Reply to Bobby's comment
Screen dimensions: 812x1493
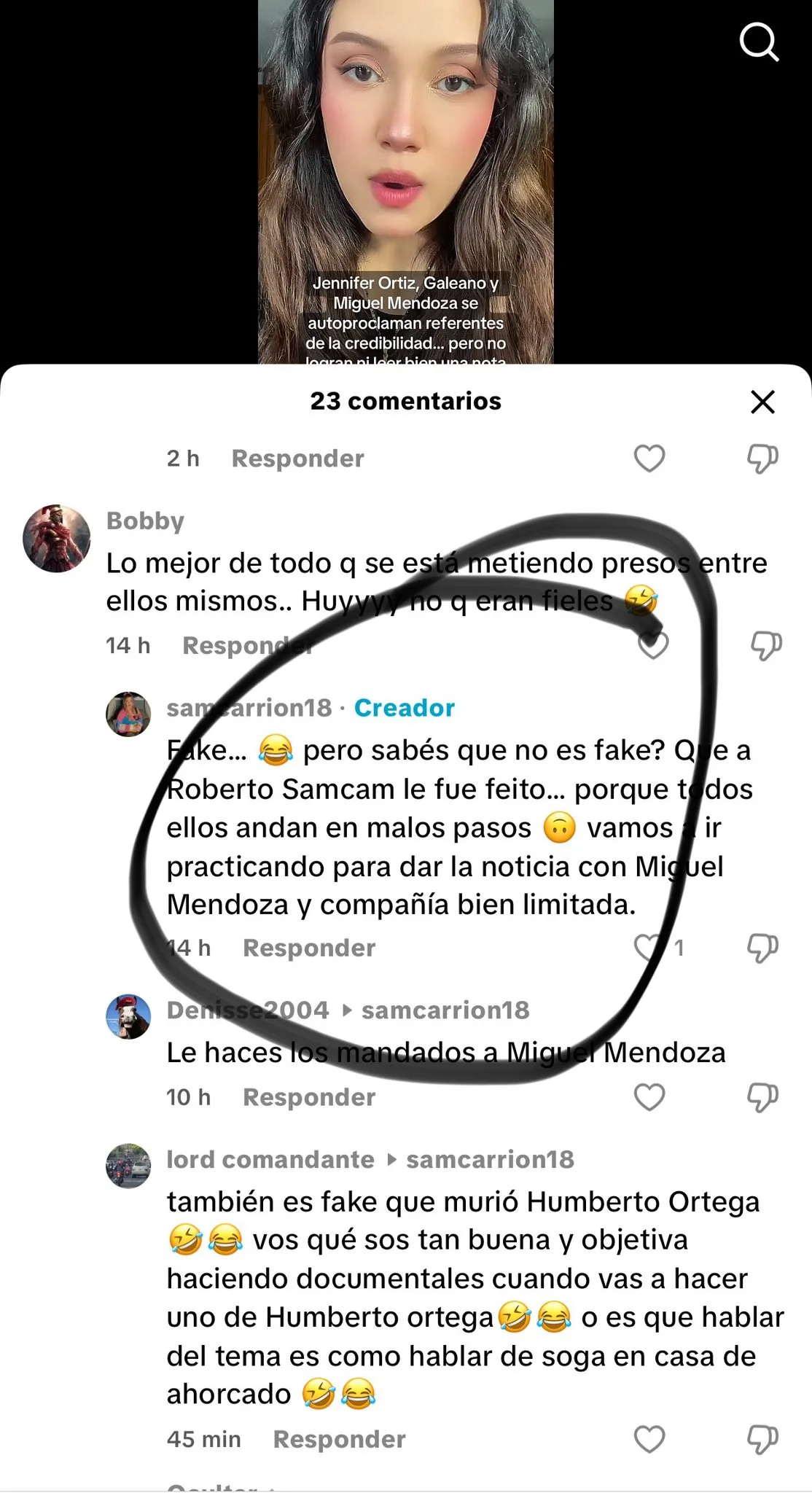click(x=247, y=645)
